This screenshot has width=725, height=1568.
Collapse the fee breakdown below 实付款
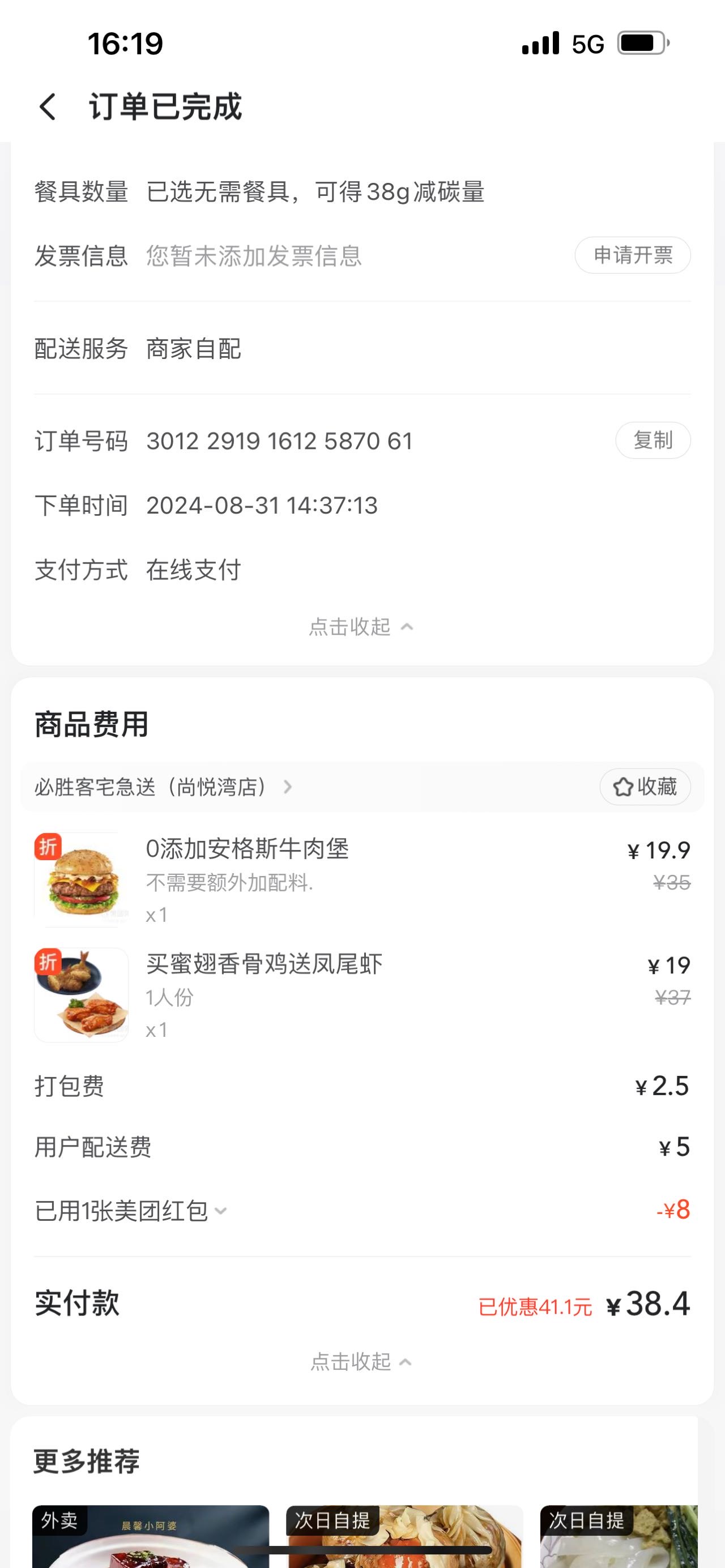[x=361, y=1362]
